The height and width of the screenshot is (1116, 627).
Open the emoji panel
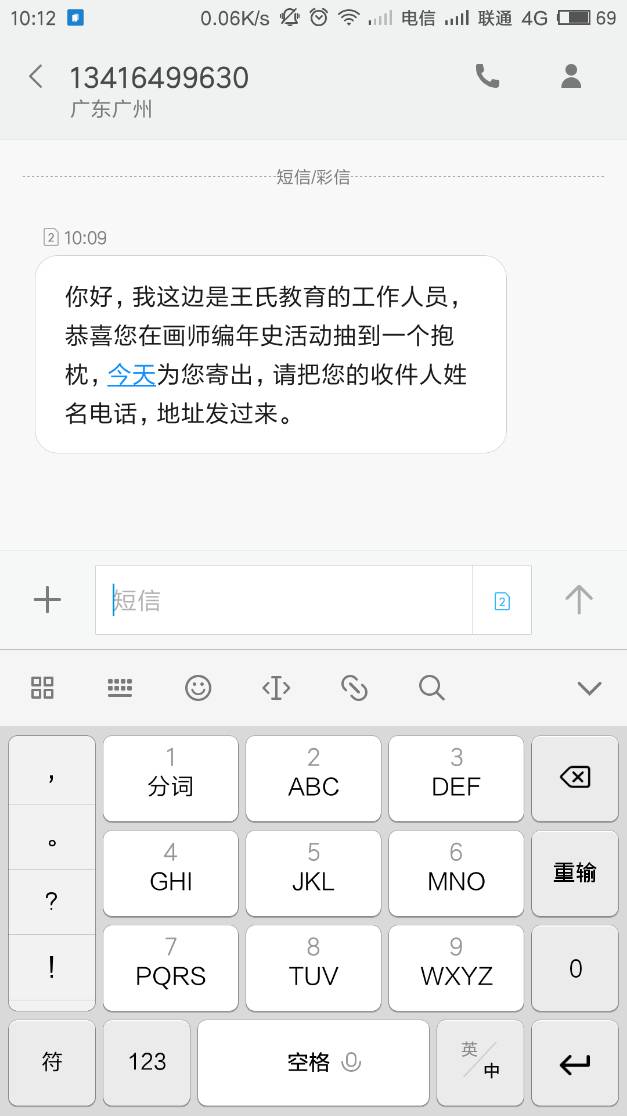[x=198, y=687]
